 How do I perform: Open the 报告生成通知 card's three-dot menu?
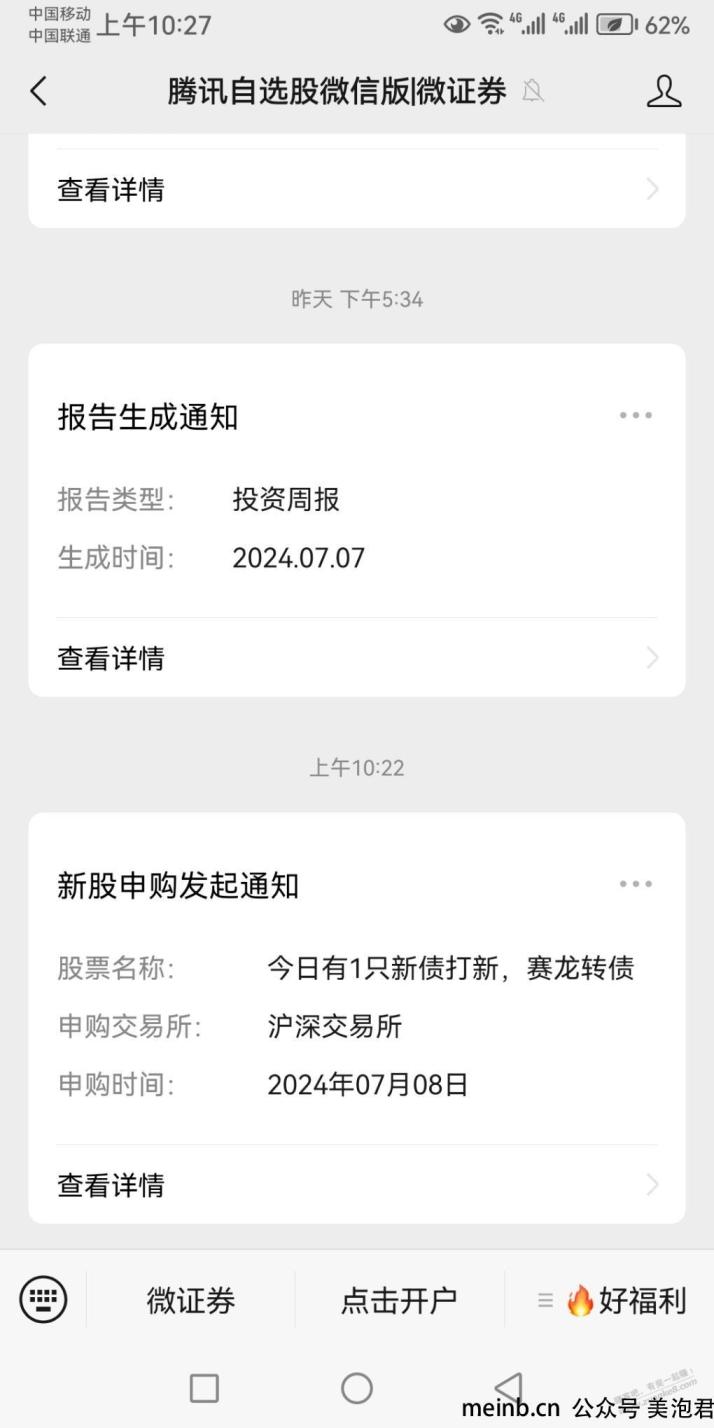(x=635, y=416)
